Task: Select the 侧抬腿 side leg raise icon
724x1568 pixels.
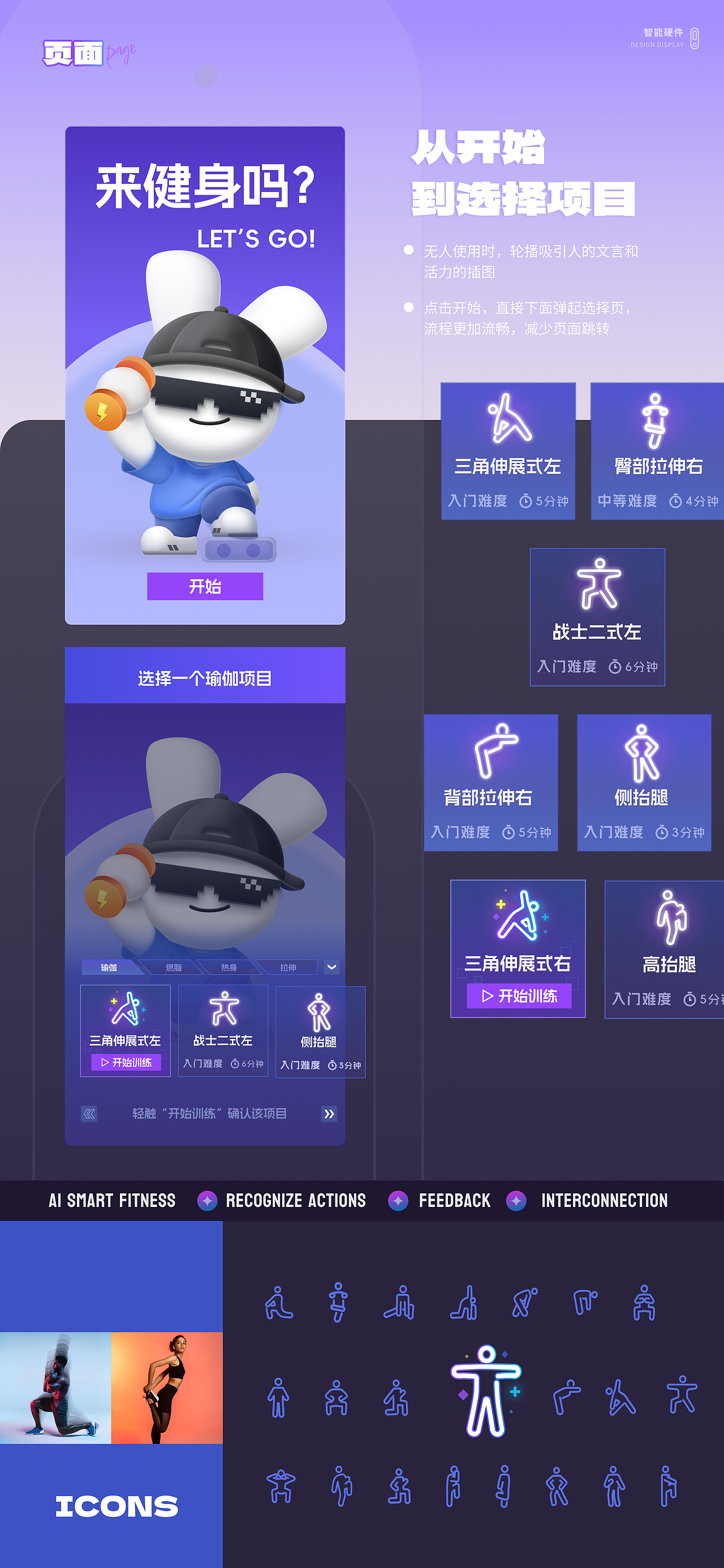Action: 643,757
